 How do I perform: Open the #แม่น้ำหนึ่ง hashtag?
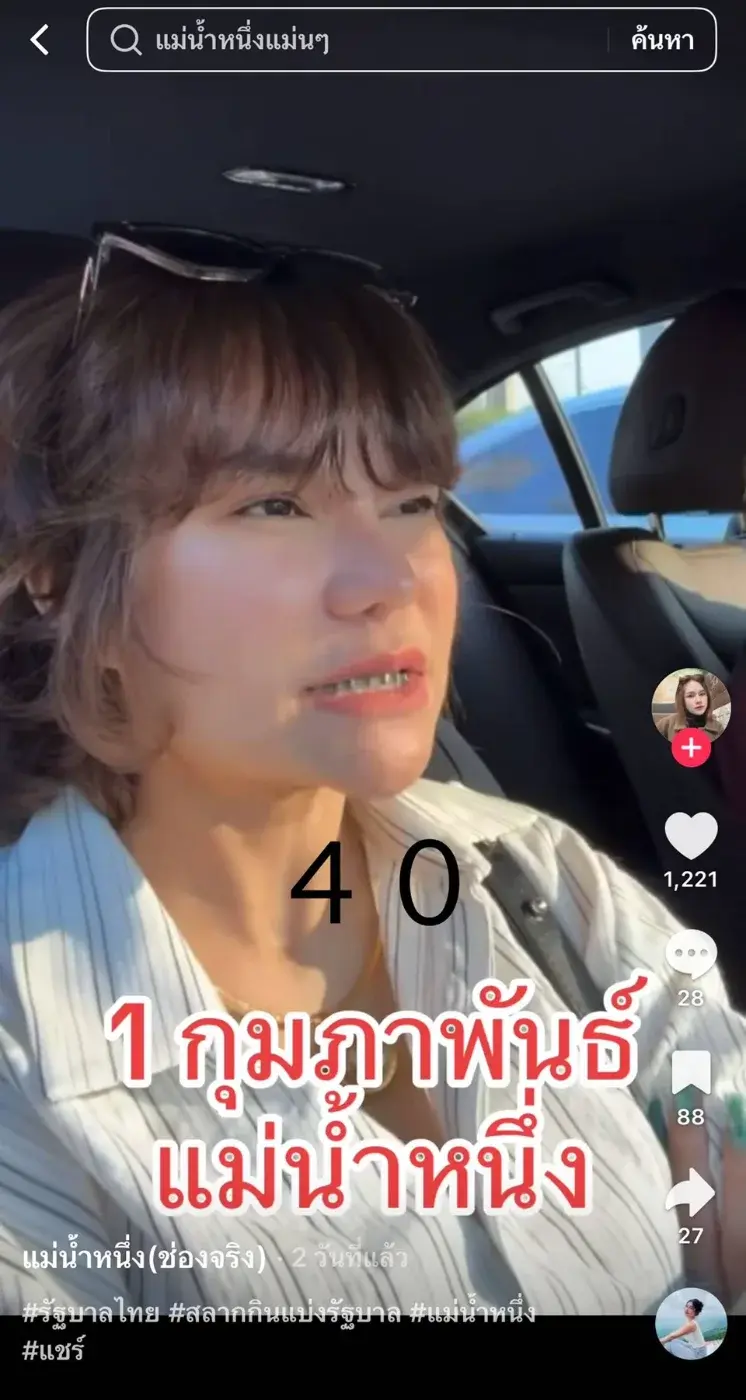472,1313
